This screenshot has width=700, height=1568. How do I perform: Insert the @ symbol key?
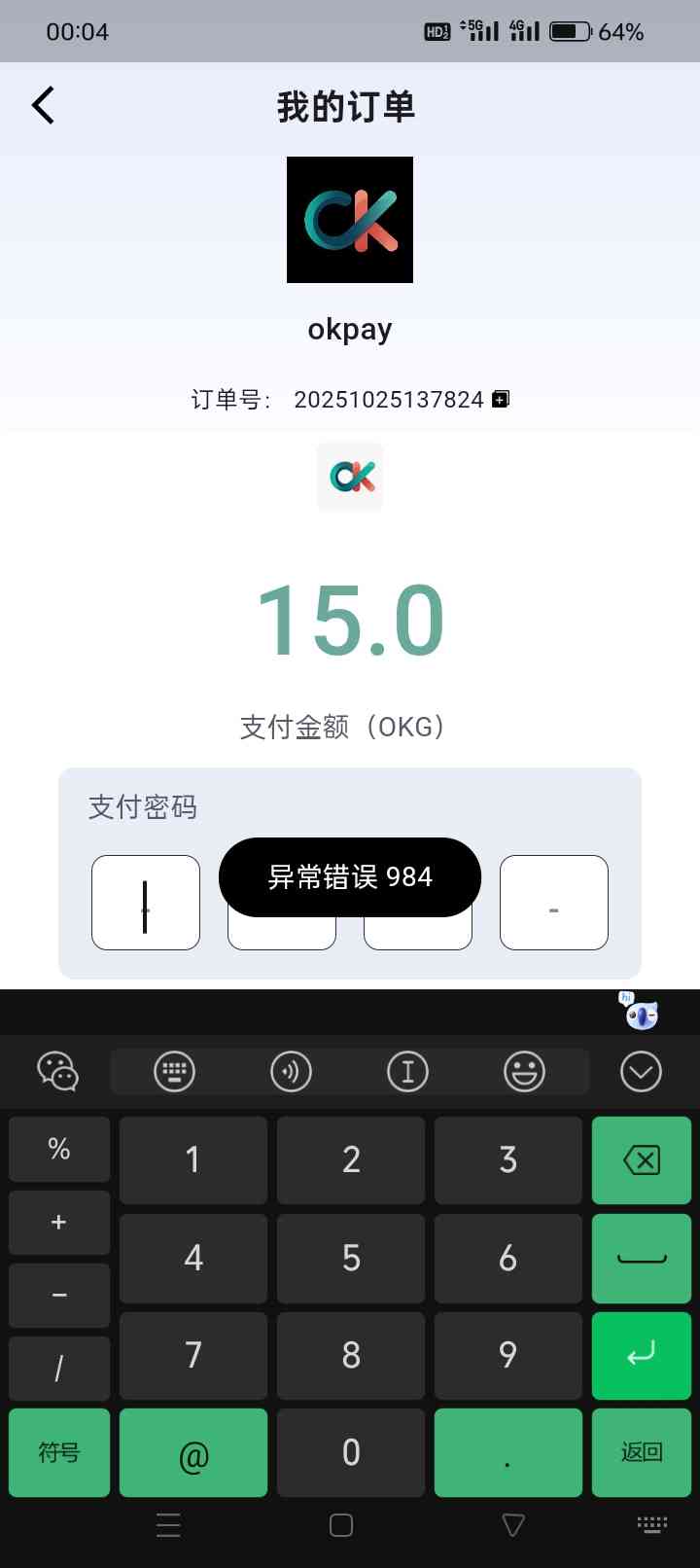point(192,1454)
